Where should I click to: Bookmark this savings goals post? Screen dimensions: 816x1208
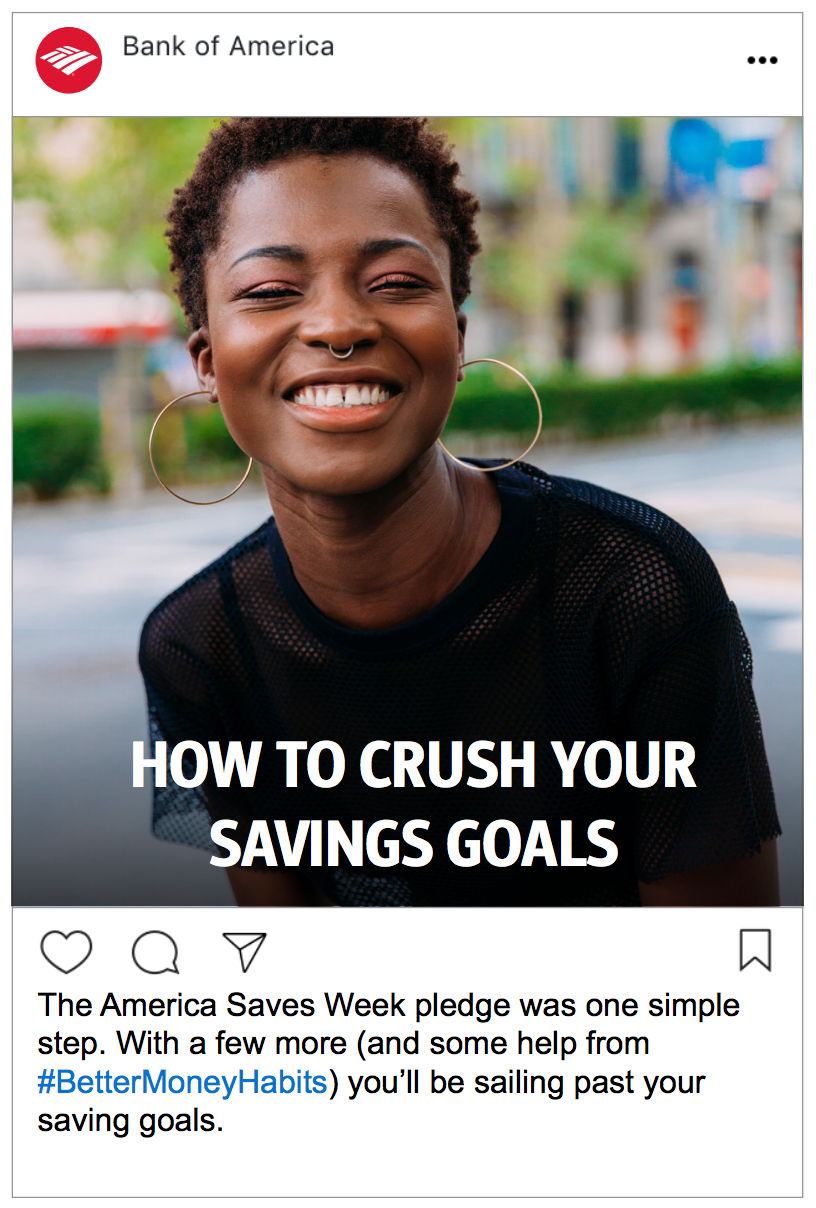(755, 950)
